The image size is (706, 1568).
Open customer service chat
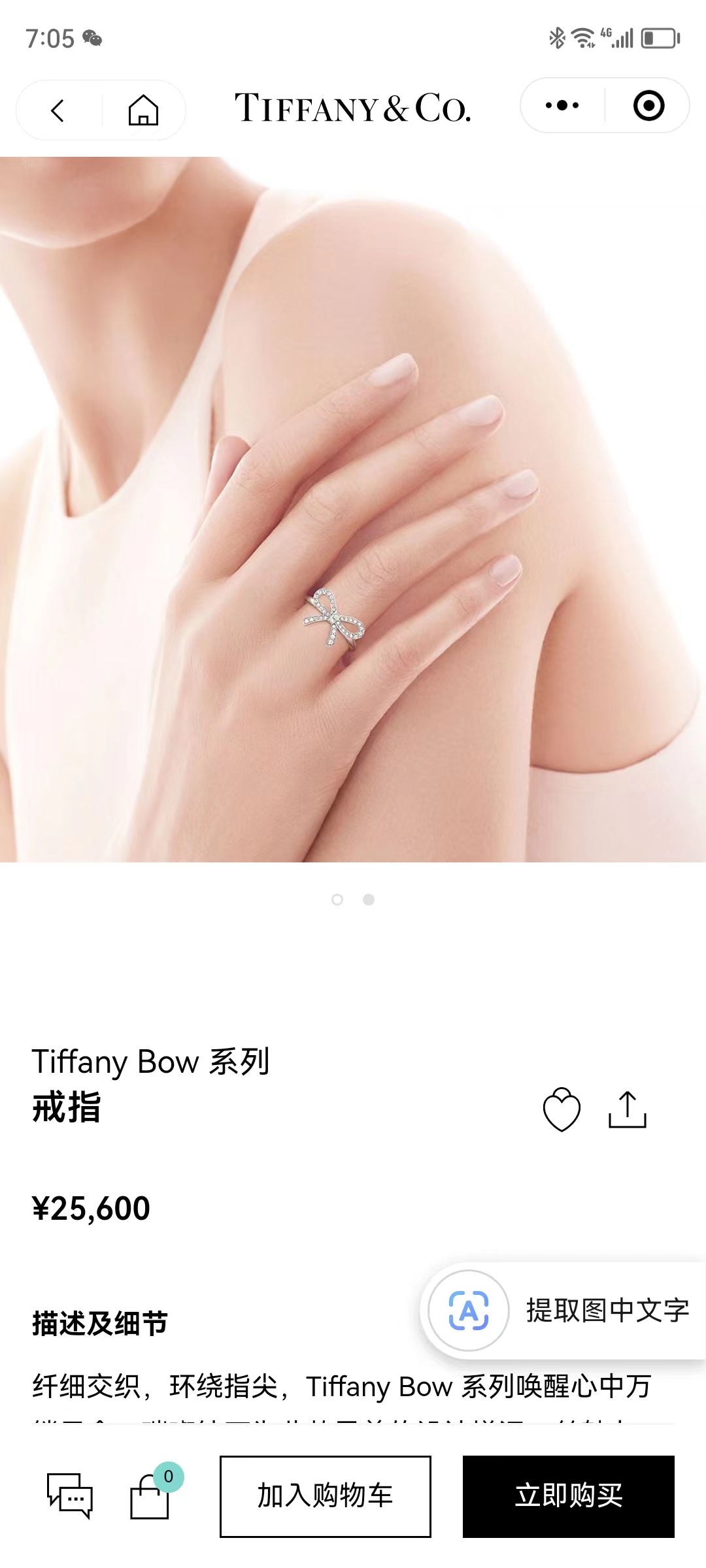tap(69, 1496)
